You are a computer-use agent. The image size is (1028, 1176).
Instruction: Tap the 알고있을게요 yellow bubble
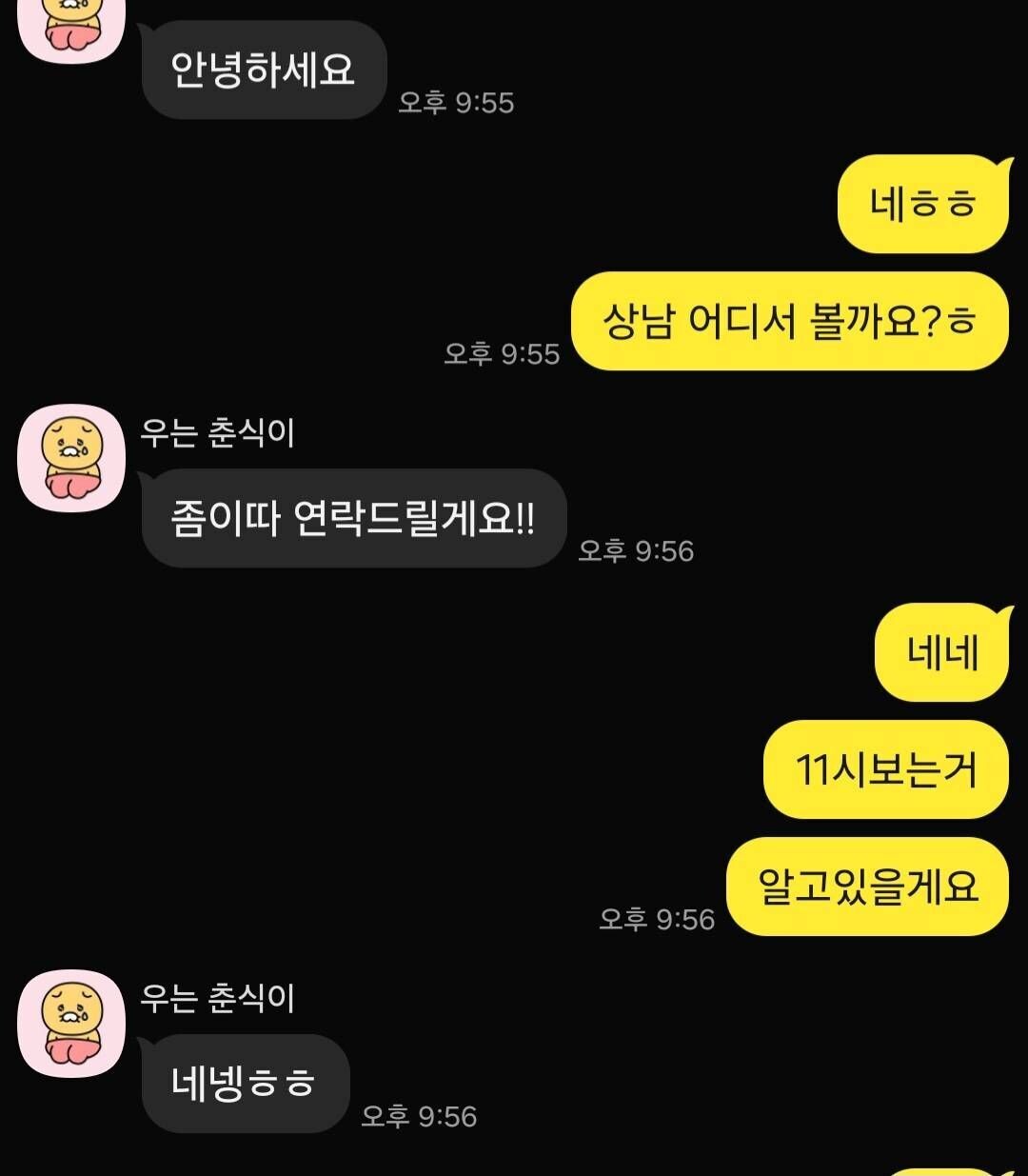[x=867, y=887]
